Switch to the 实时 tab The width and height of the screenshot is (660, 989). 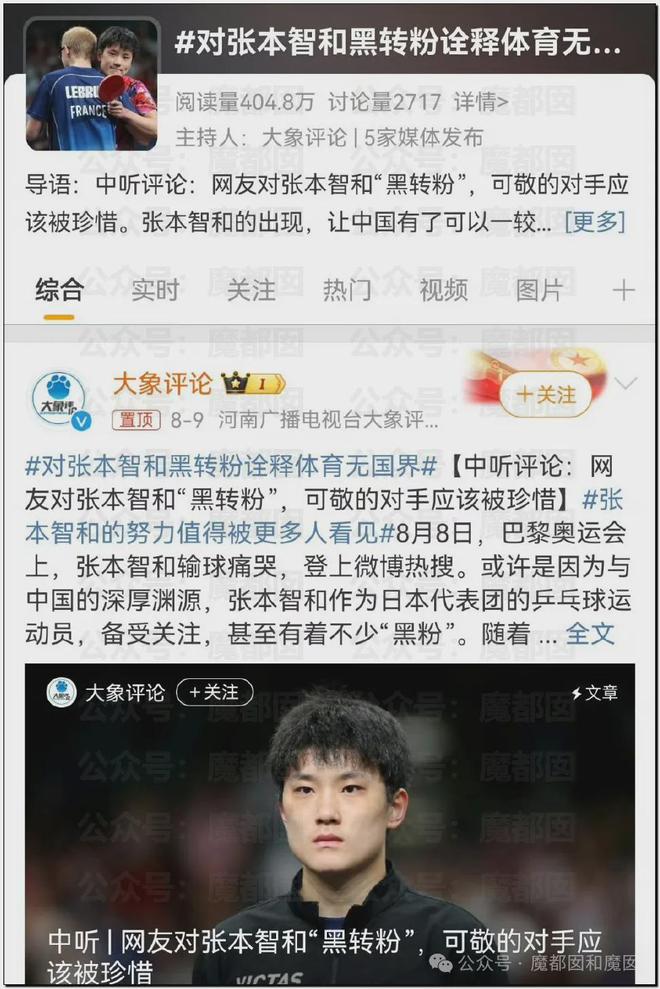click(155, 290)
